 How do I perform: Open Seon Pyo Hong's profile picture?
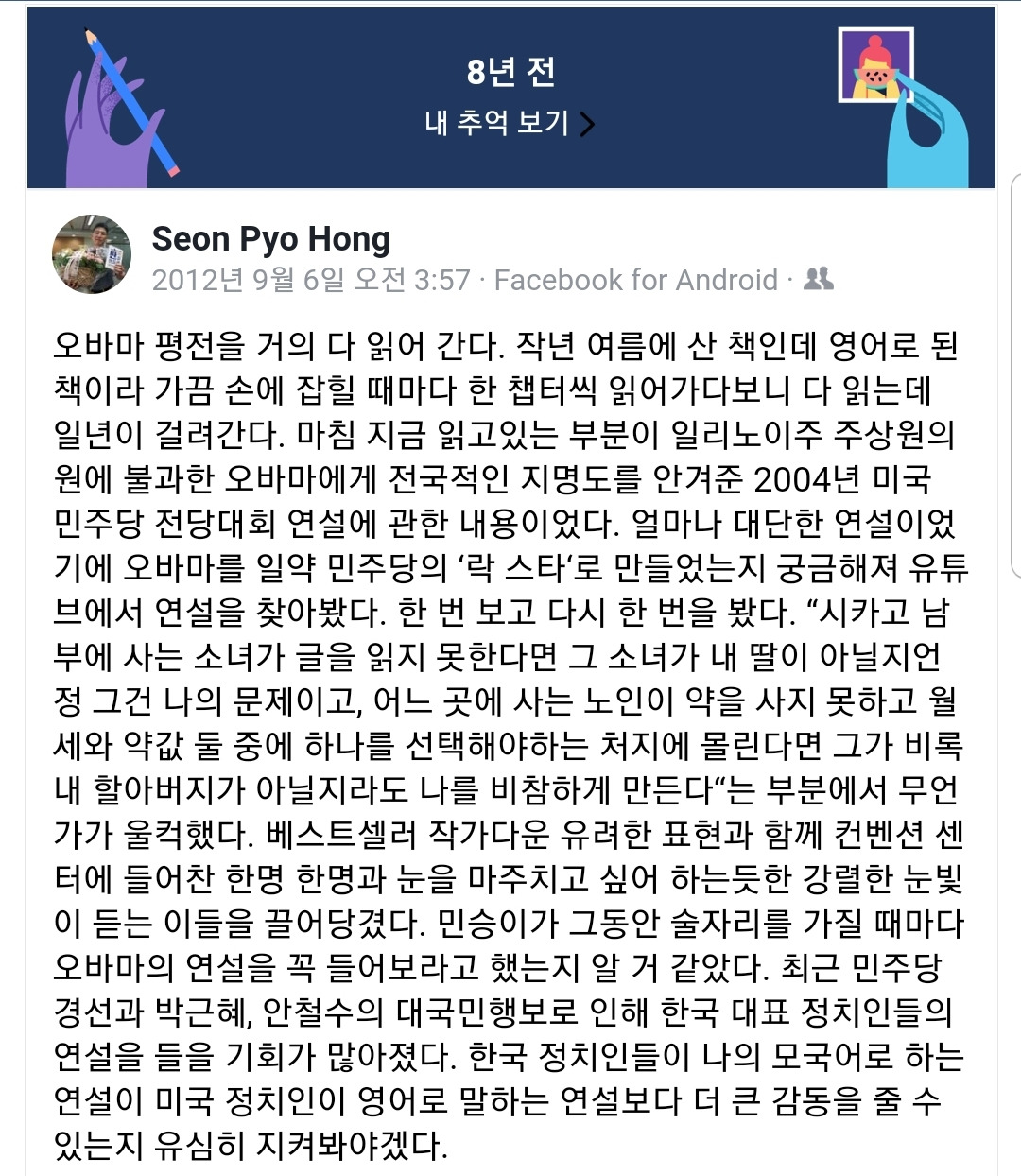click(x=91, y=254)
